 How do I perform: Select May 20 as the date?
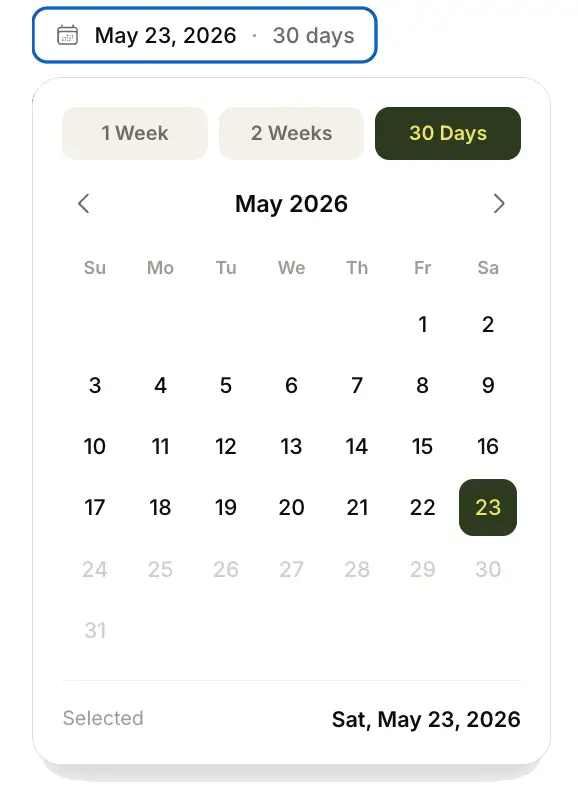[x=292, y=508]
